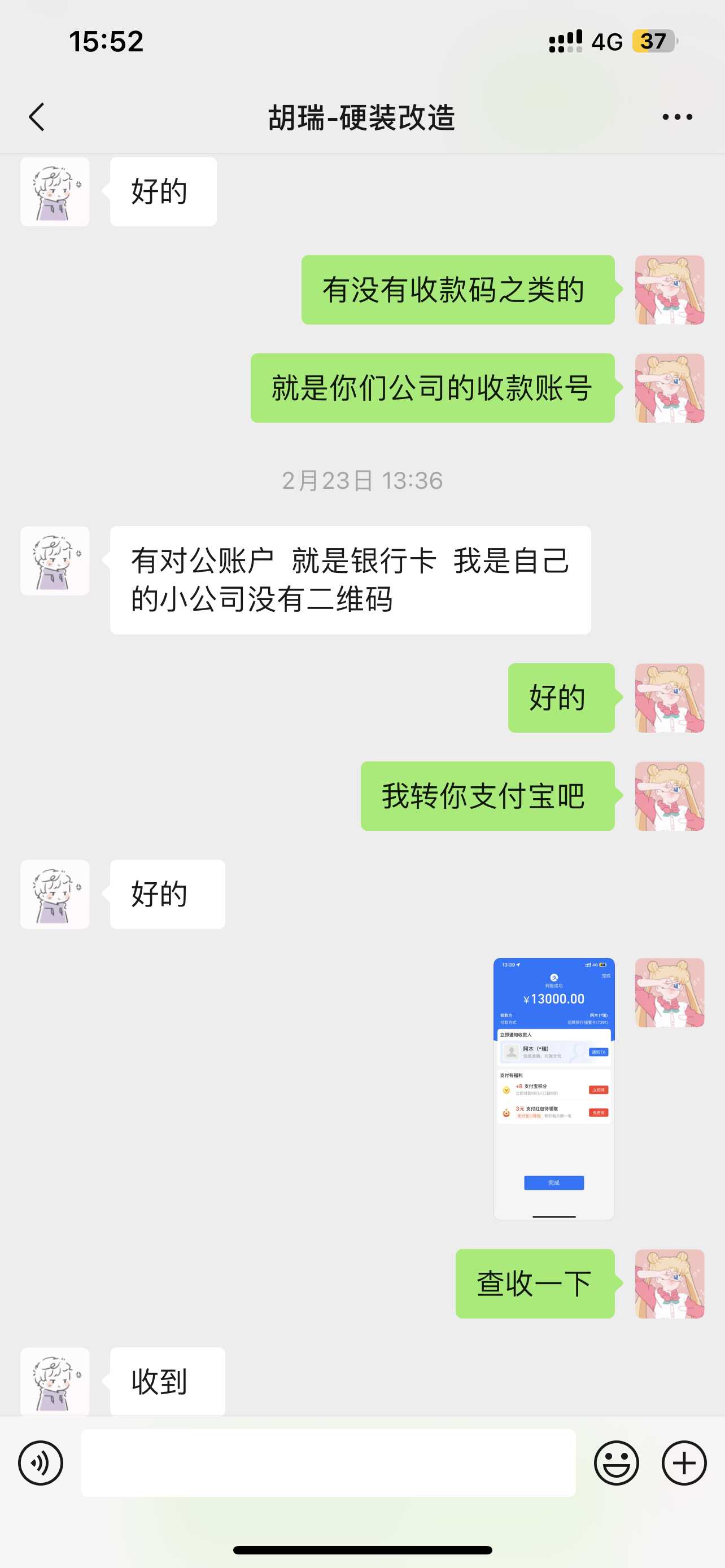Focus the message text field
Screen dimensions: 725x1568
[x=328, y=1462]
